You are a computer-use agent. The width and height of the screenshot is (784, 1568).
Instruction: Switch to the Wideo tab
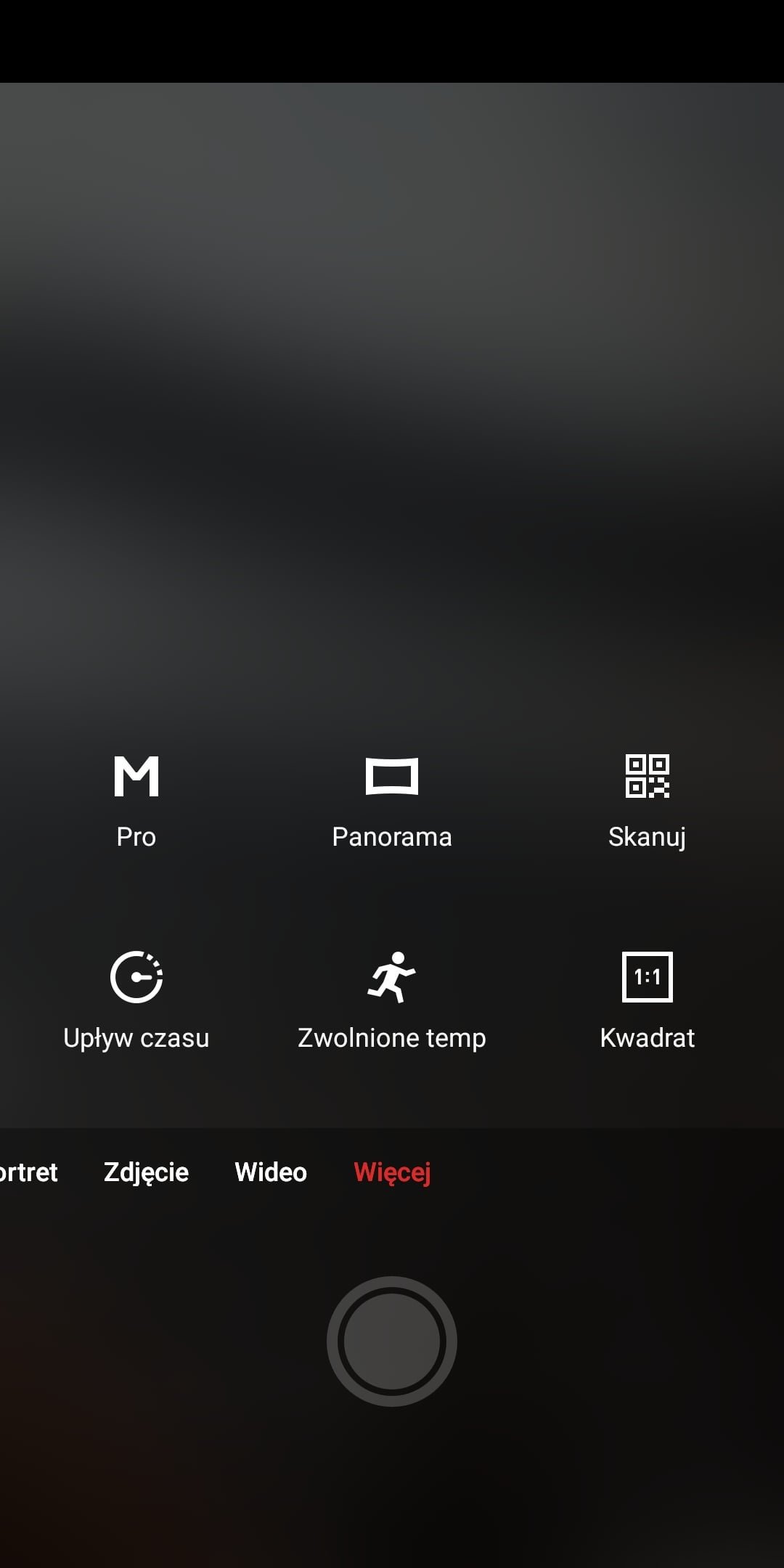[x=271, y=1172]
